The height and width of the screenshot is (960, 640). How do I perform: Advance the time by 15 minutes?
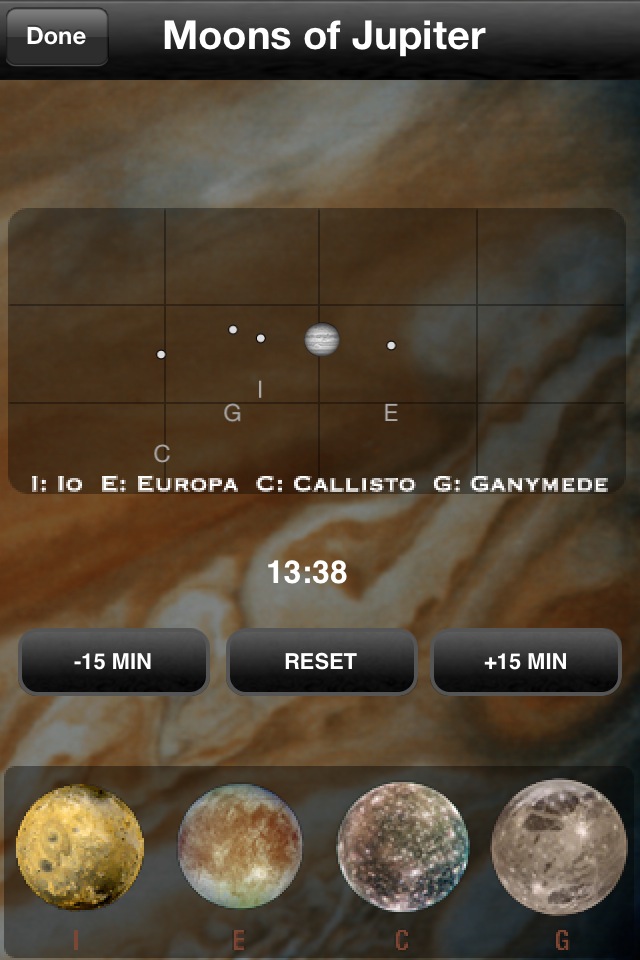pyautogui.click(x=526, y=661)
